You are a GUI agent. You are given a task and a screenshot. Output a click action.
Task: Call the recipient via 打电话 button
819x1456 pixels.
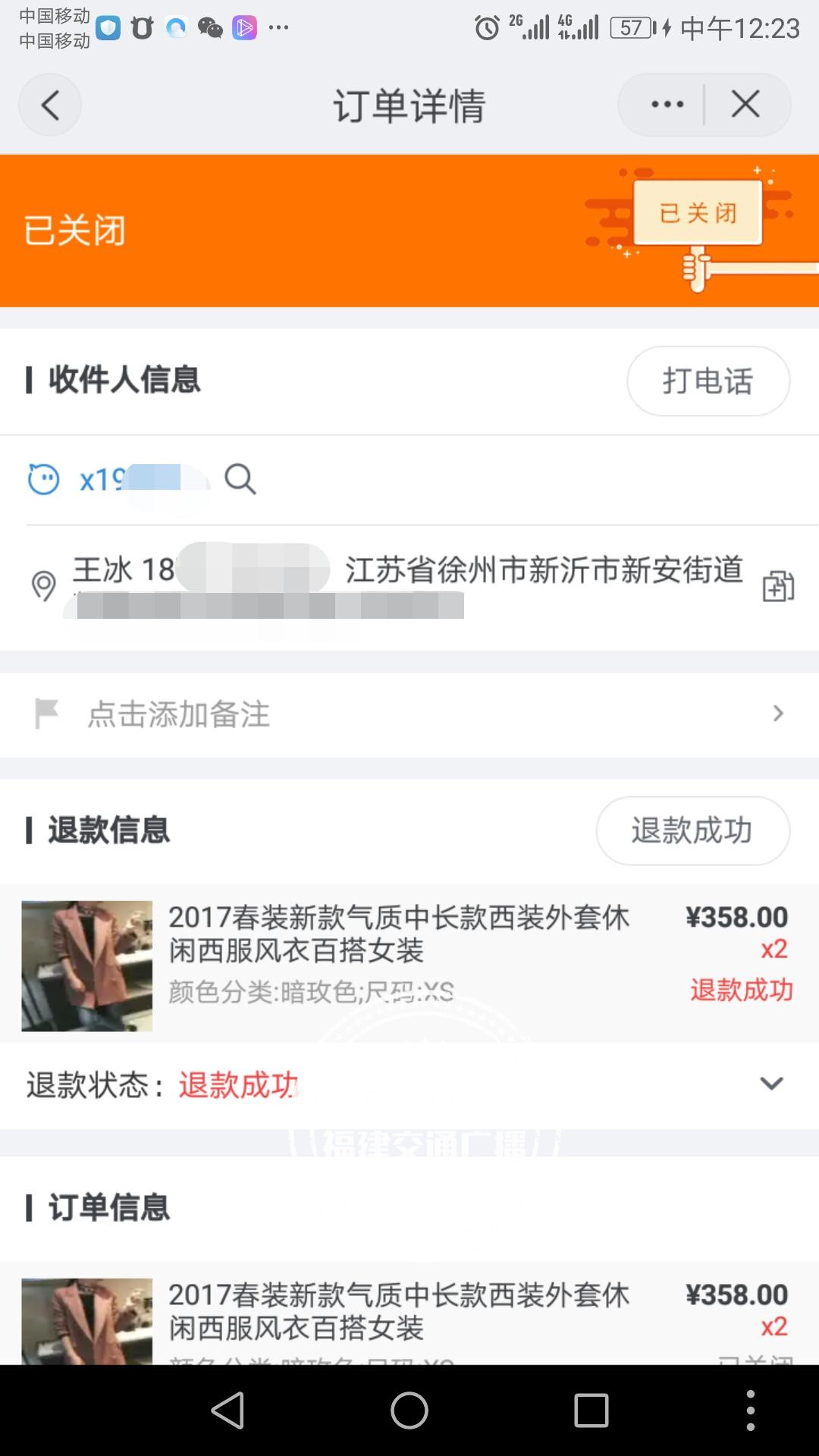(708, 381)
